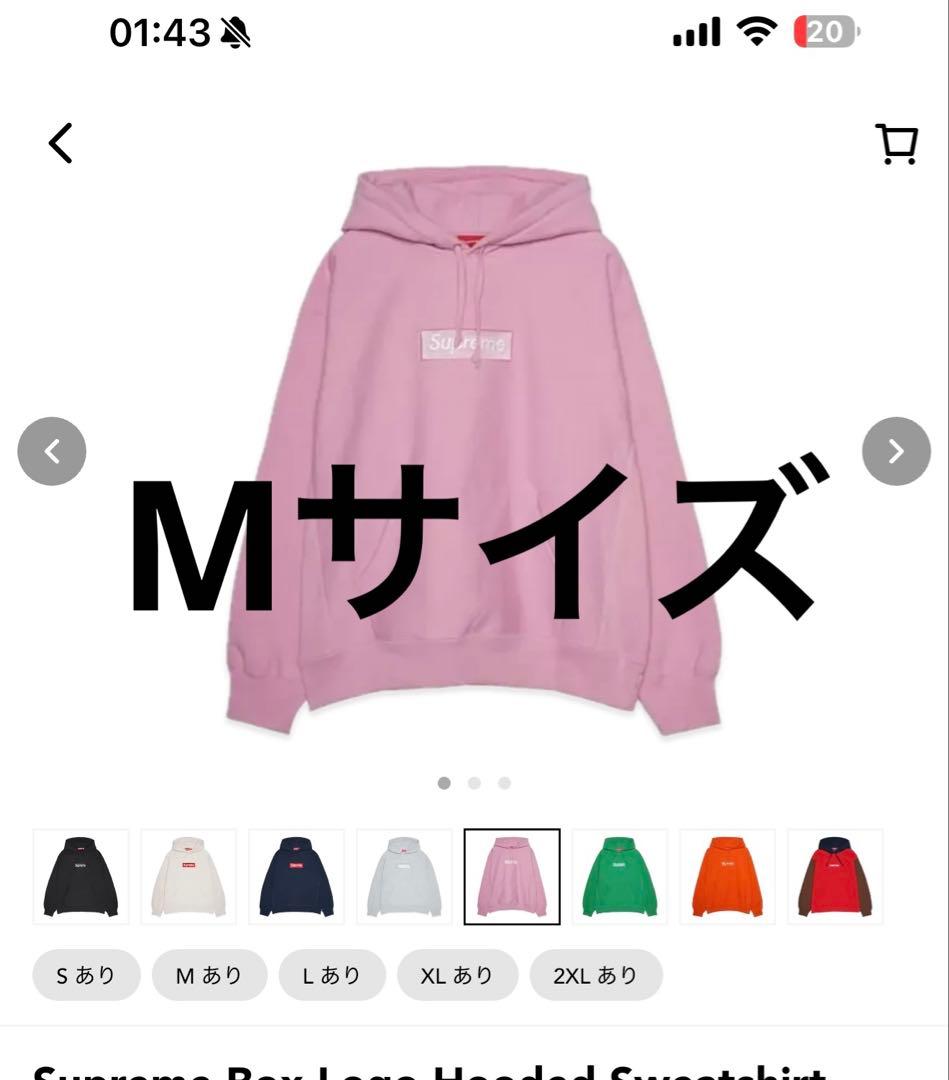Show the previous product image
This screenshot has height=1080, width=949.
point(52,451)
